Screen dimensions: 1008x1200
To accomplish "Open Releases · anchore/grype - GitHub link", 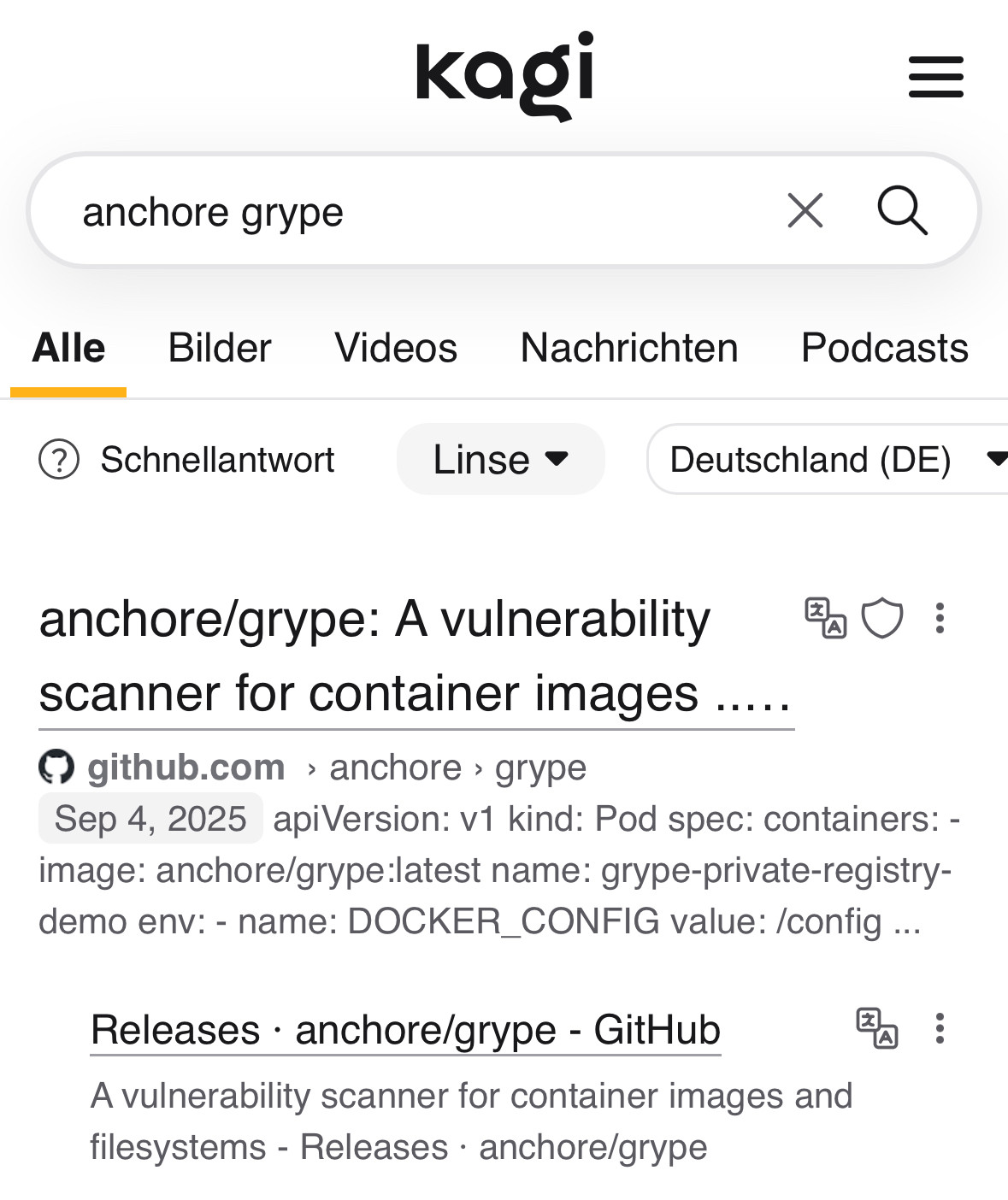I will 405,1030.
